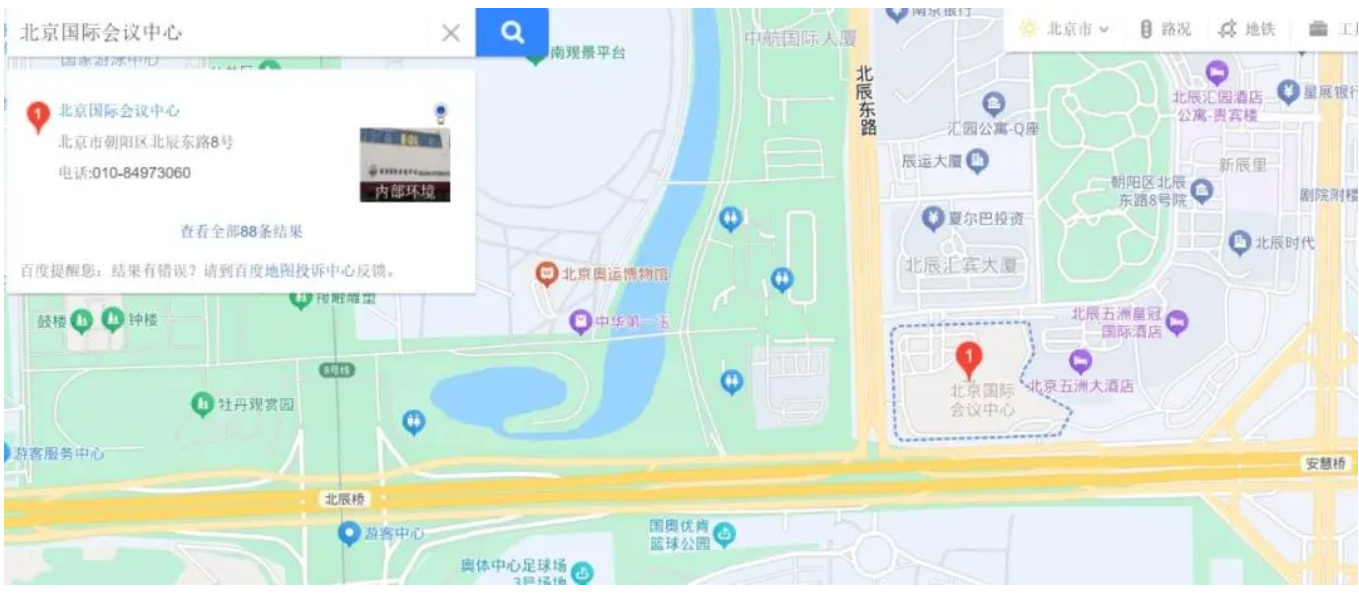Viewport: 1359px width, 606px height.
Task: Toggle the 路况 traffic layer
Action: pyautogui.click(x=1165, y=29)
